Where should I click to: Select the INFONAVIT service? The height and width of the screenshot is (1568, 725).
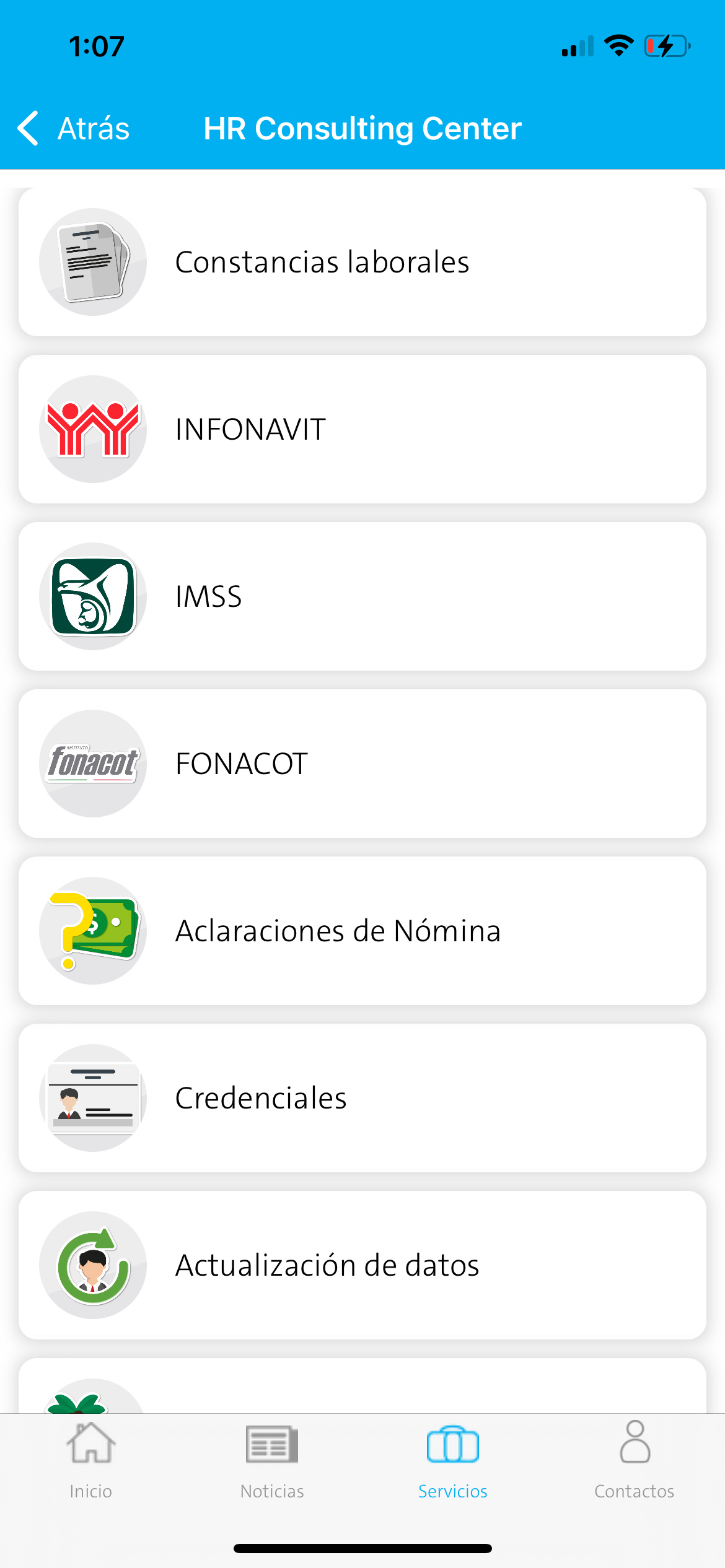362,429
